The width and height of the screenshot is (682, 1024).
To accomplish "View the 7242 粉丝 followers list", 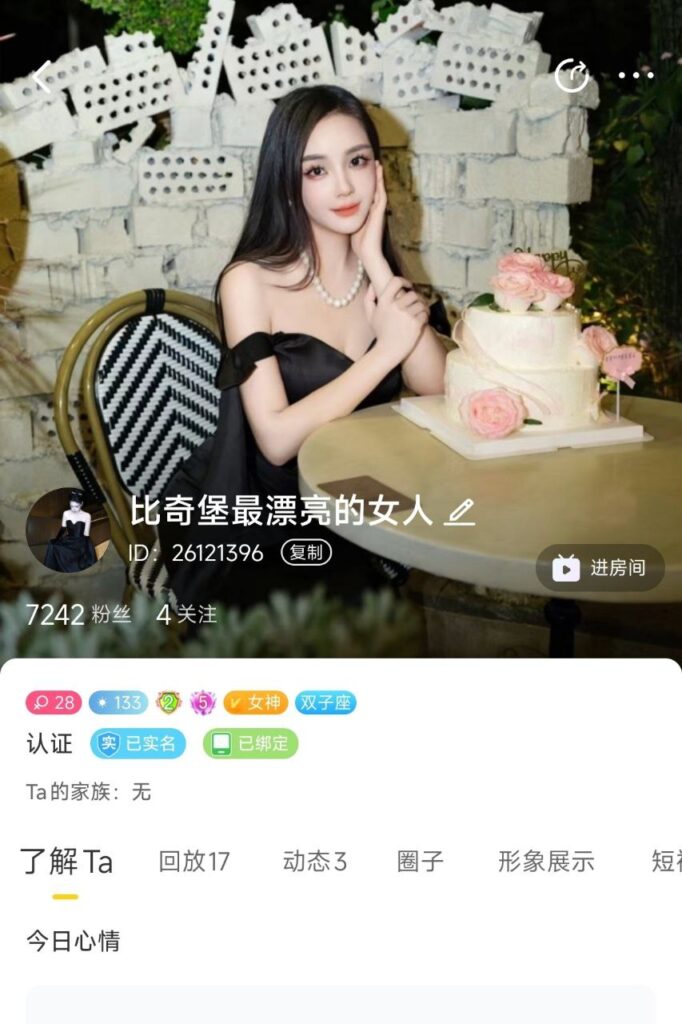I will pyautogui.click(x=78, y=615).
